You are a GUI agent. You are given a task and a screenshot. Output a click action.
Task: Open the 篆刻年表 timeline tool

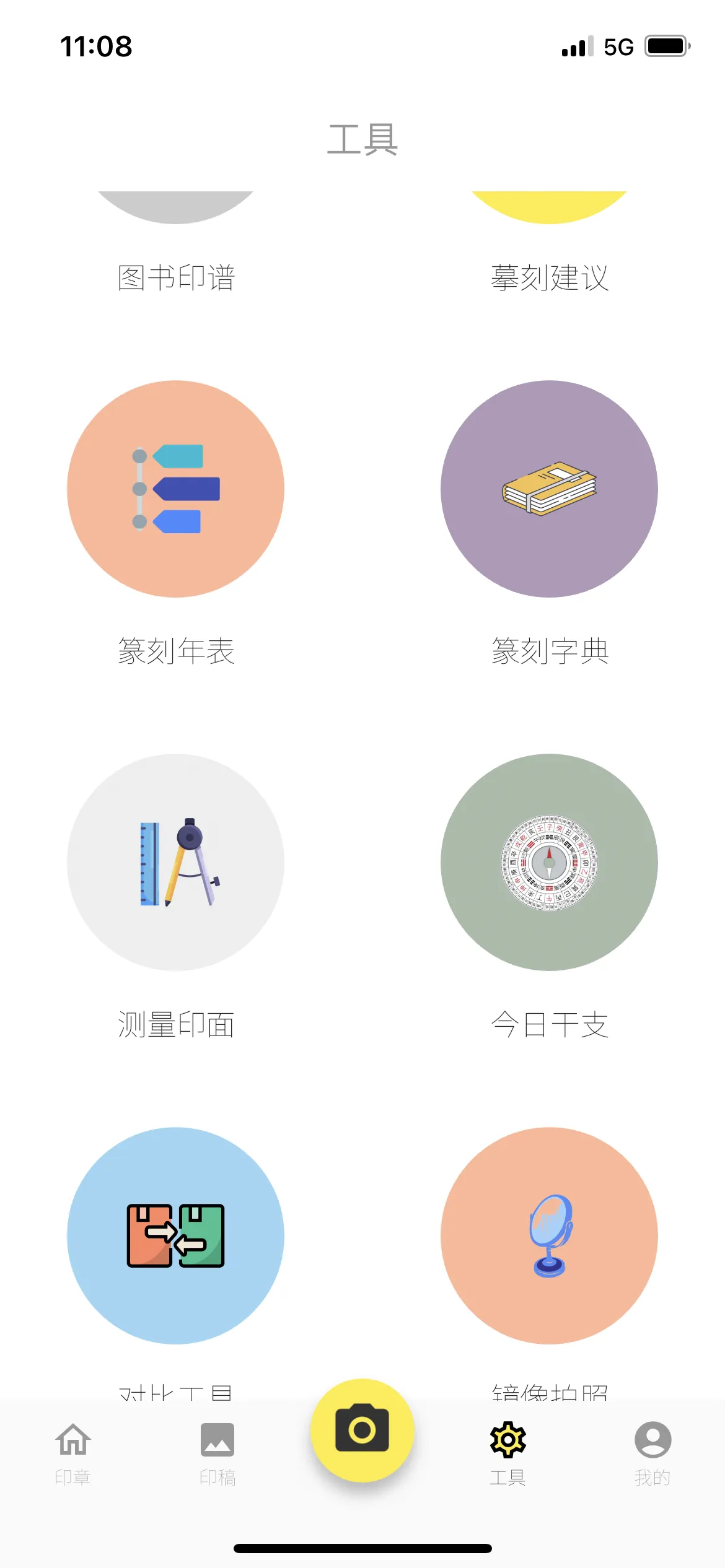175,488
